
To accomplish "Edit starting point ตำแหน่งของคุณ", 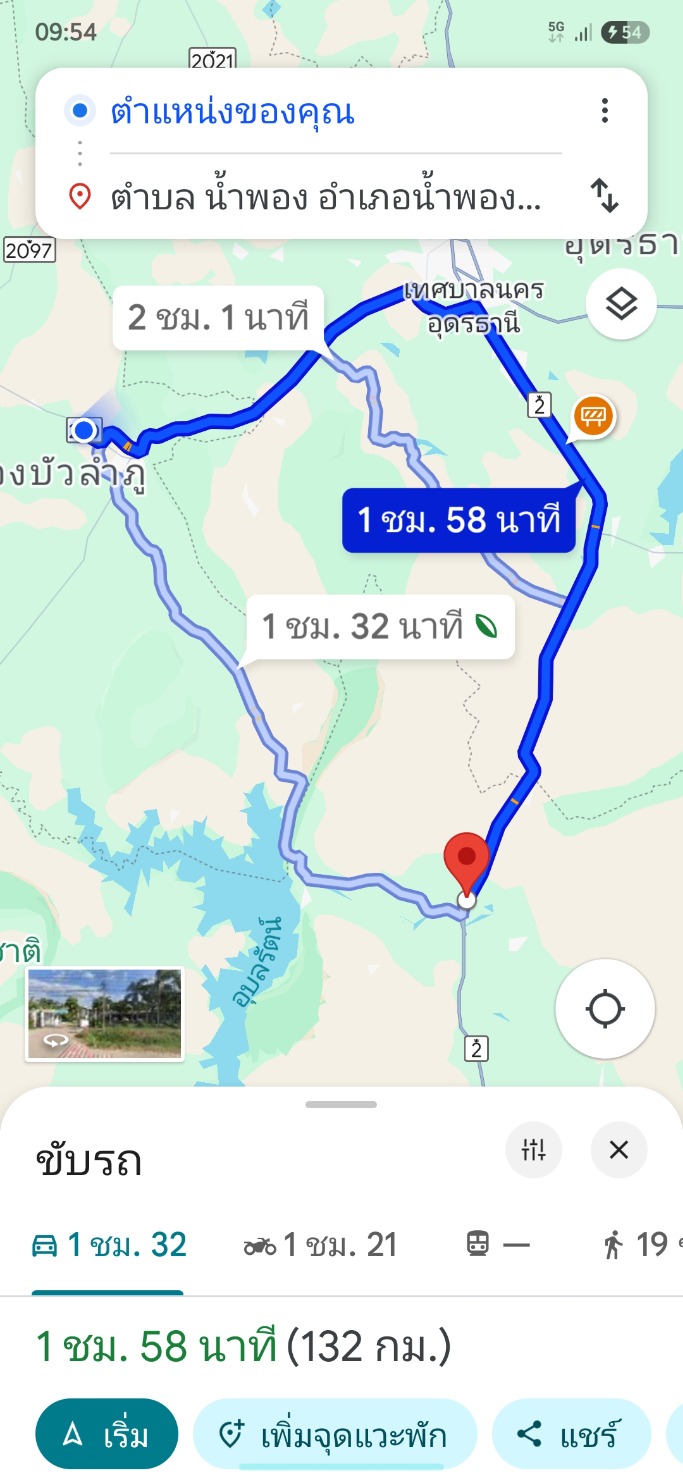I will (233, 112).
